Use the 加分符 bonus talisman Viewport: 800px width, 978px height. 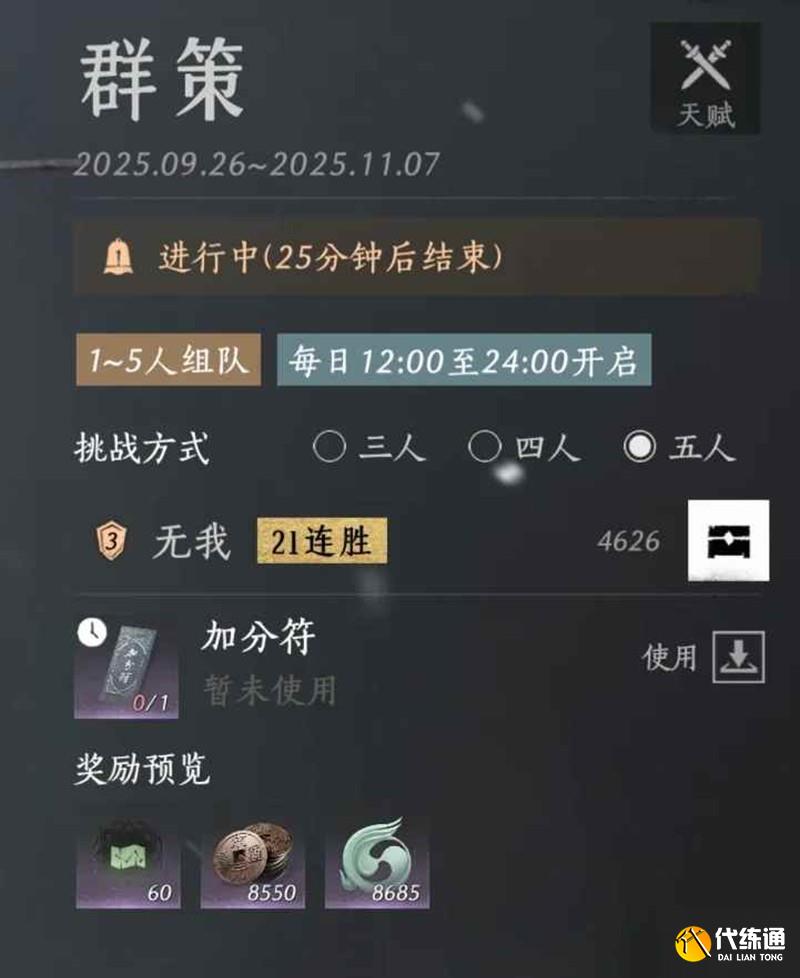(x=738, y=657)
